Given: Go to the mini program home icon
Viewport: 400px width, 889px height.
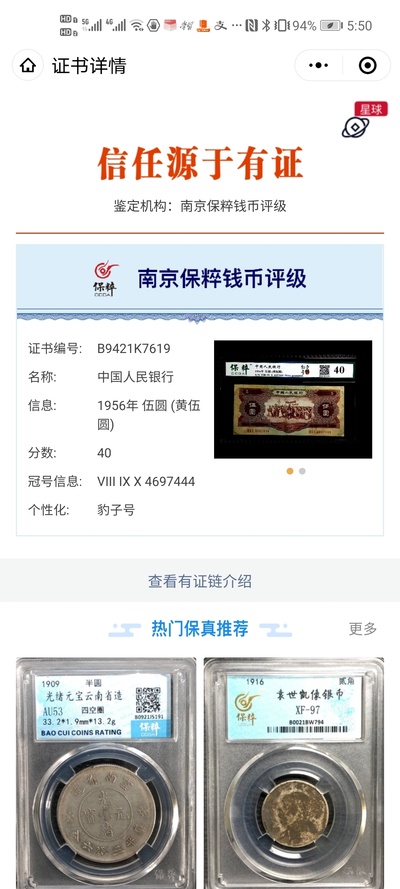Looking at the screenshot, I should coord(28,65).
